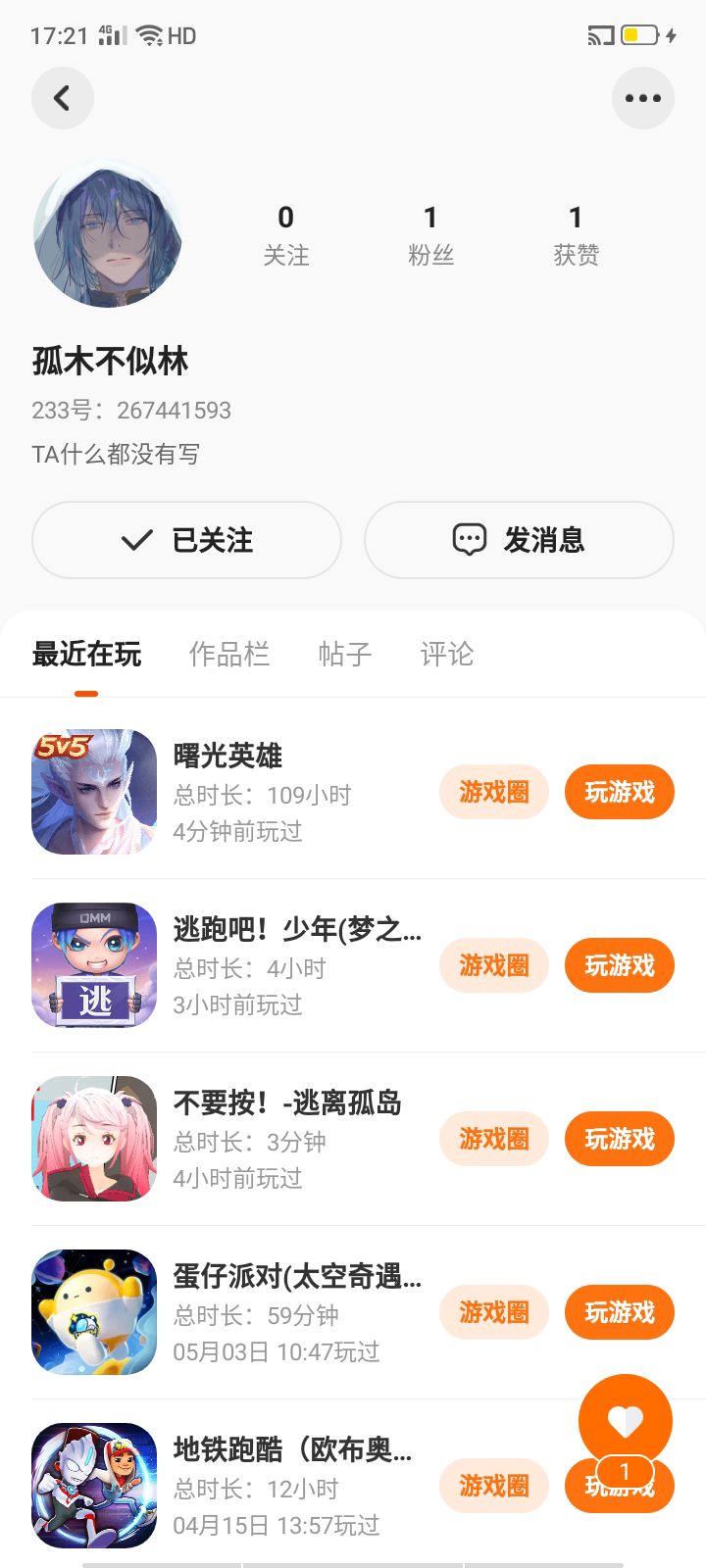The height and width of the screenshot is (1568, 706).
Task: Start 逃跑吧！少年 via 玩游戏
Action: click(x=619, y=965)
